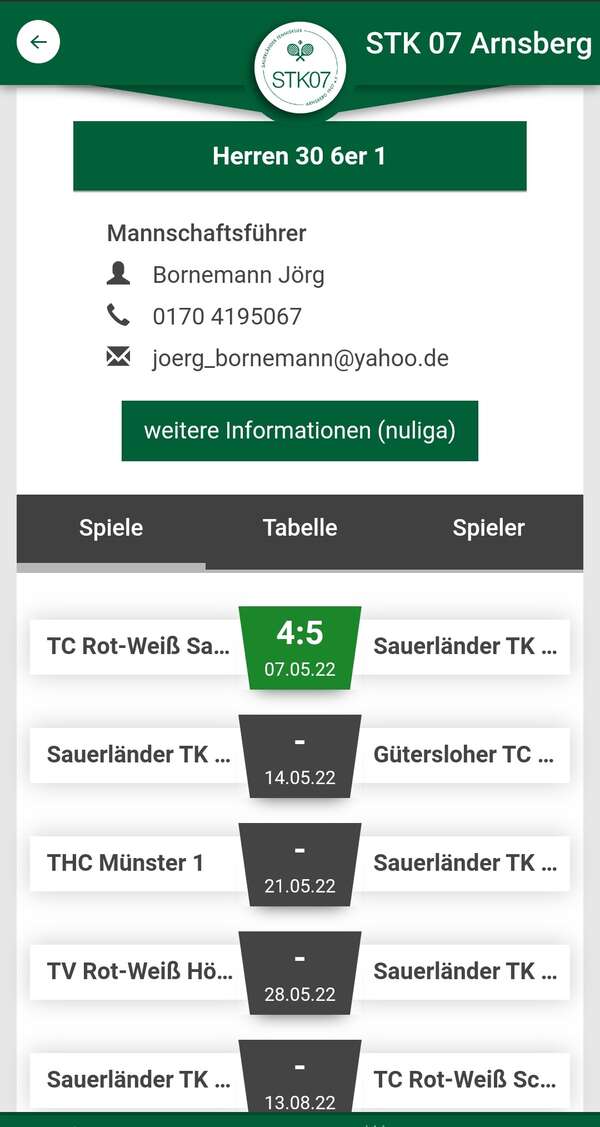
Task: Open weitere Informationen (nuliga) button
Action: click(x=300, y=431)
